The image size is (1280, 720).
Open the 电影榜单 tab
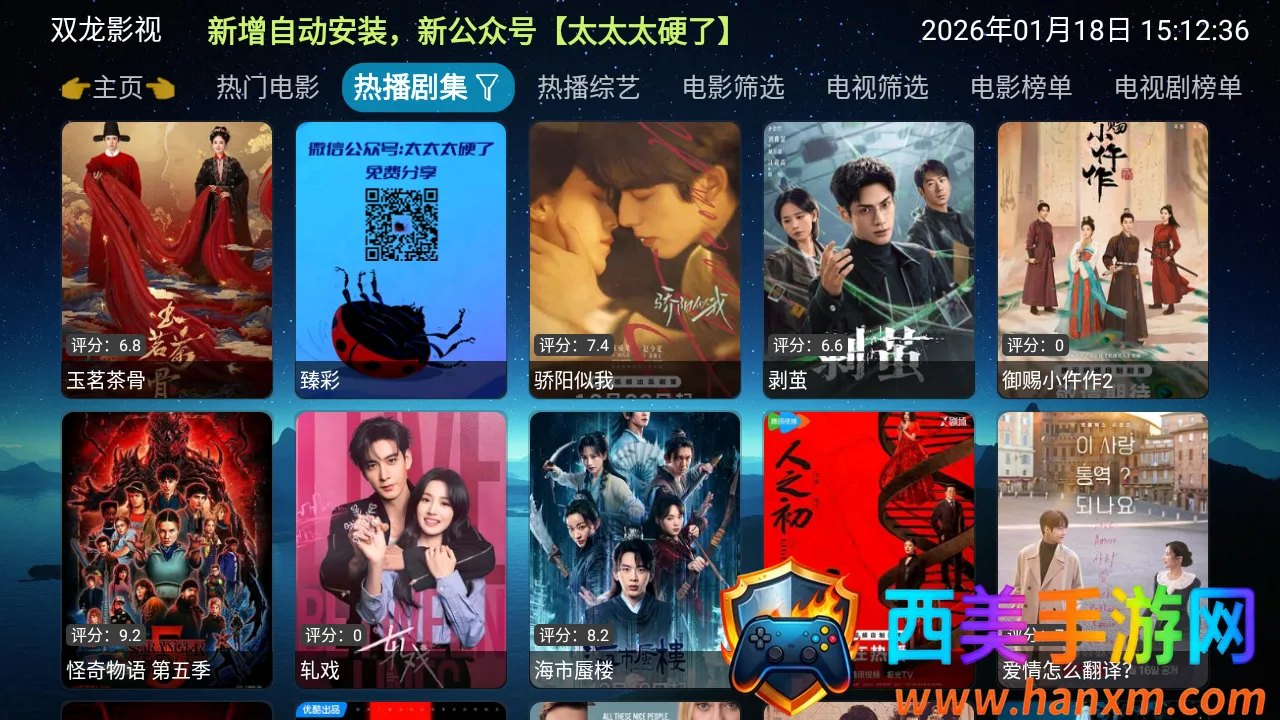click(x=1021, y=88)
